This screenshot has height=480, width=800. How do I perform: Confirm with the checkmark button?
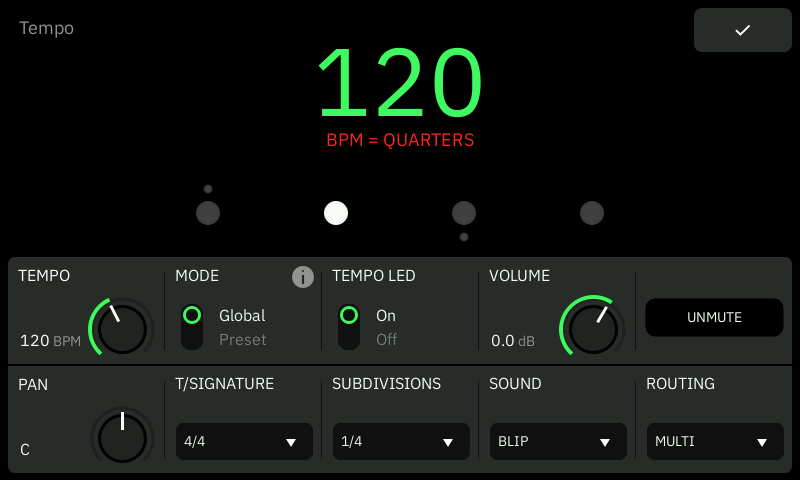click(742, 30)
